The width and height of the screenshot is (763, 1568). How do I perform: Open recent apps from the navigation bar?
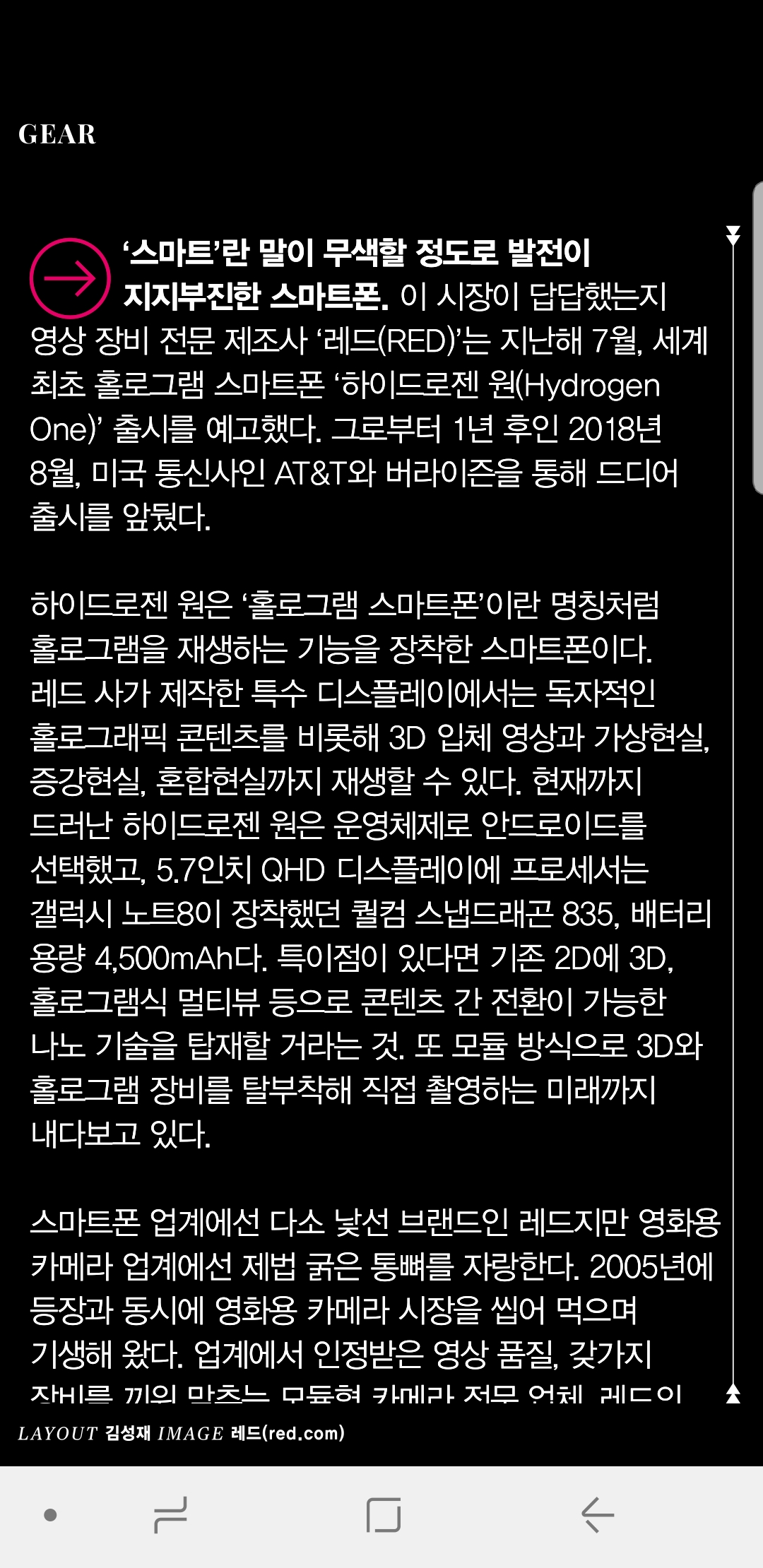171,1514
